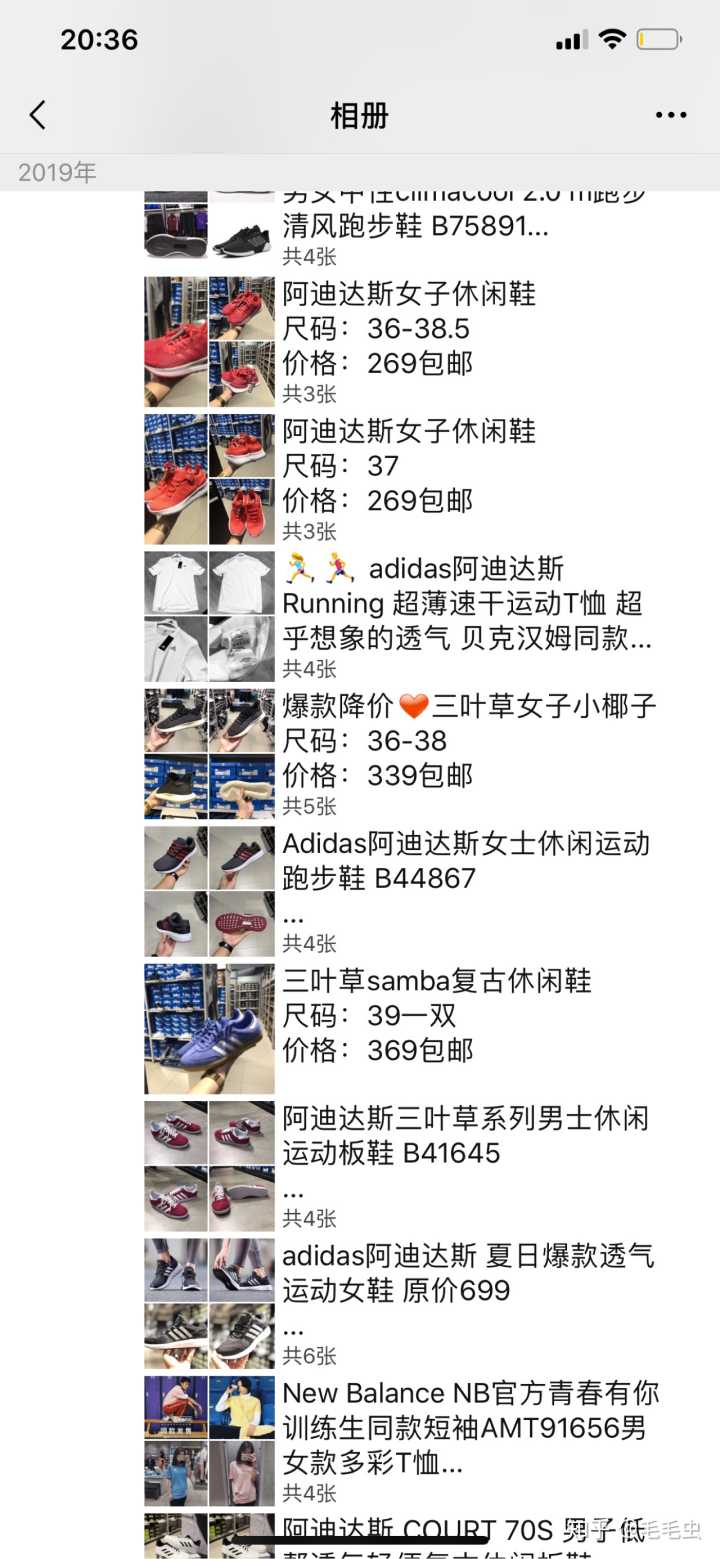Open the adidas 夏日爆款透气运动女鞋 post
Viewport: 720px width, 1559px height.
[467, 1273]
